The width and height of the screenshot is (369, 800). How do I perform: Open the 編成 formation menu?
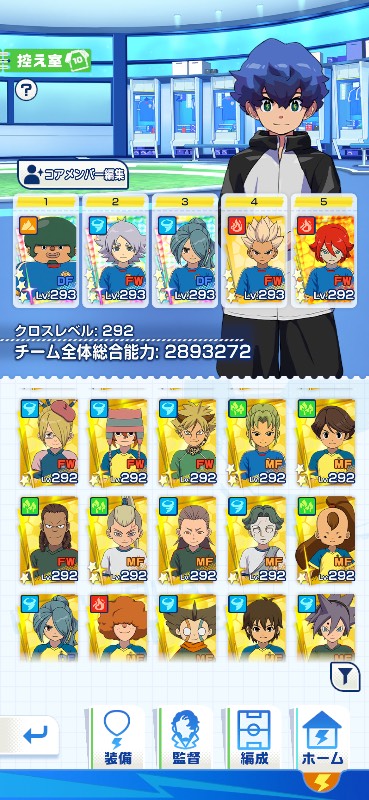(254, 738)
